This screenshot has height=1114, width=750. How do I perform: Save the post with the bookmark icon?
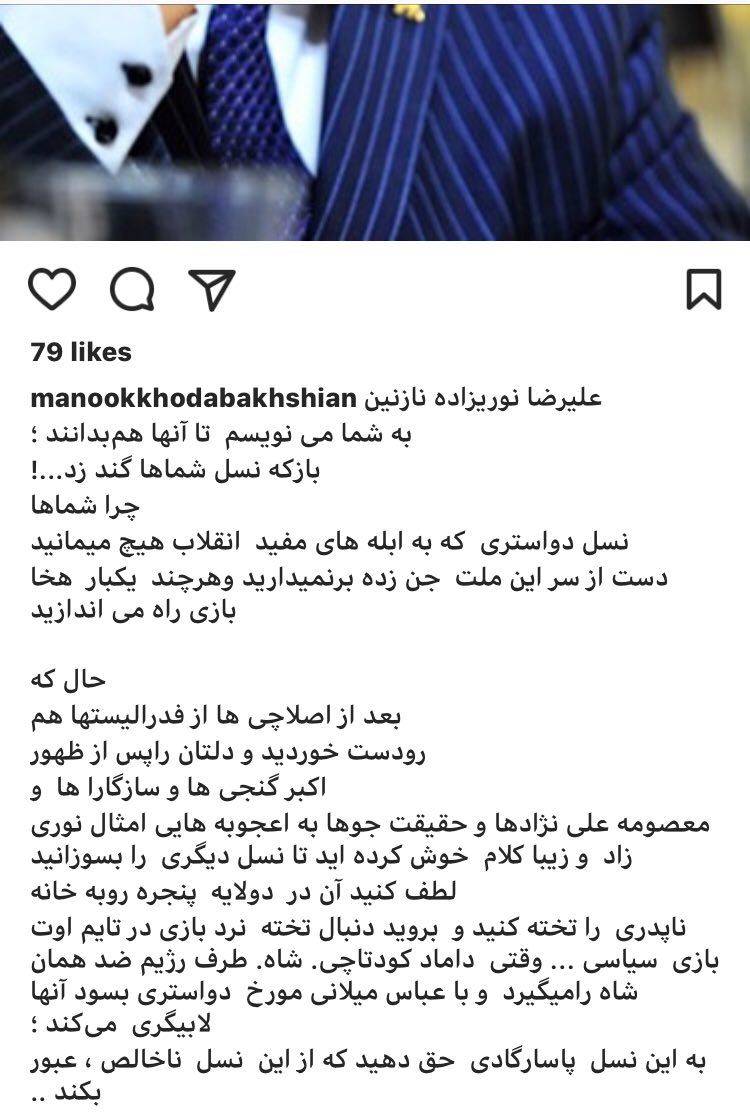704,289
